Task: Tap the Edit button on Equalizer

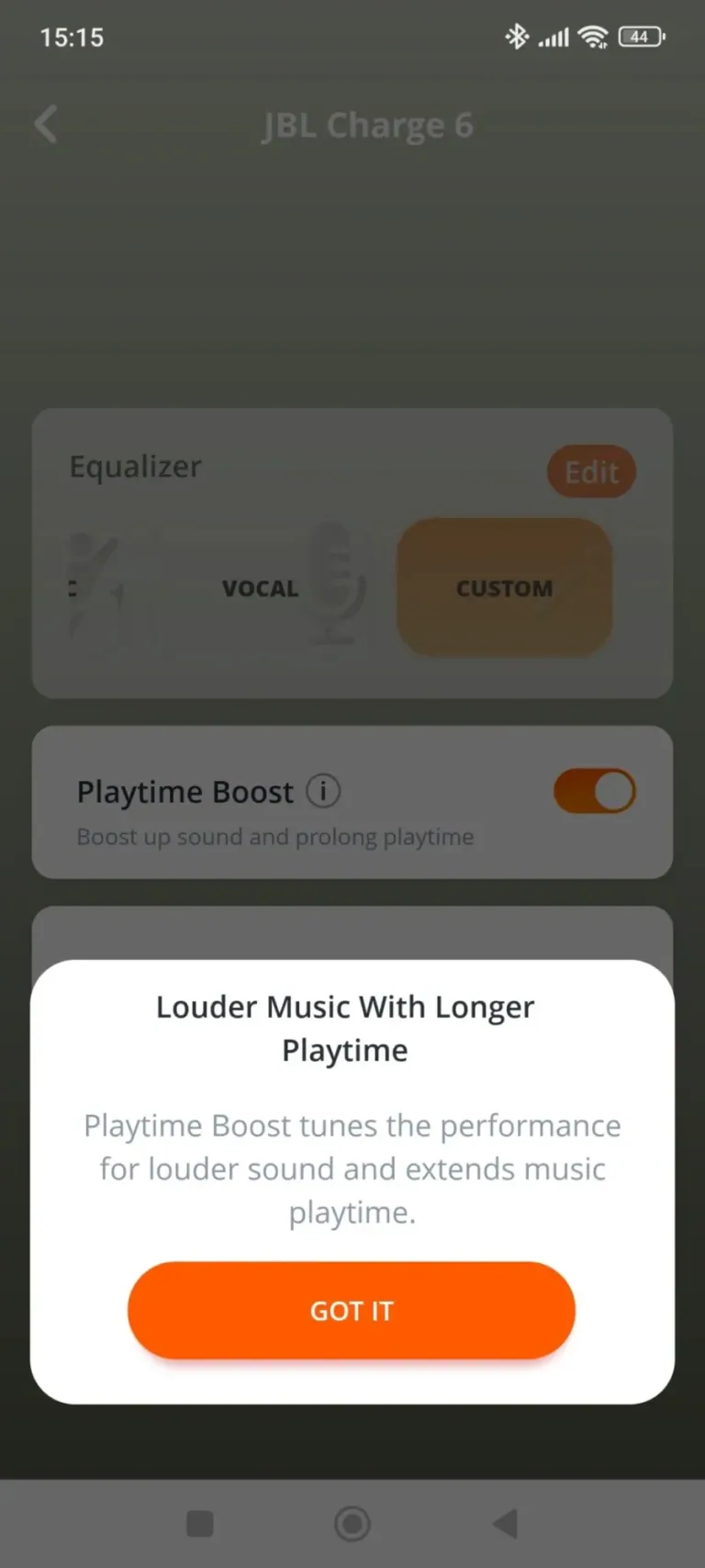Action: [591, 472]
